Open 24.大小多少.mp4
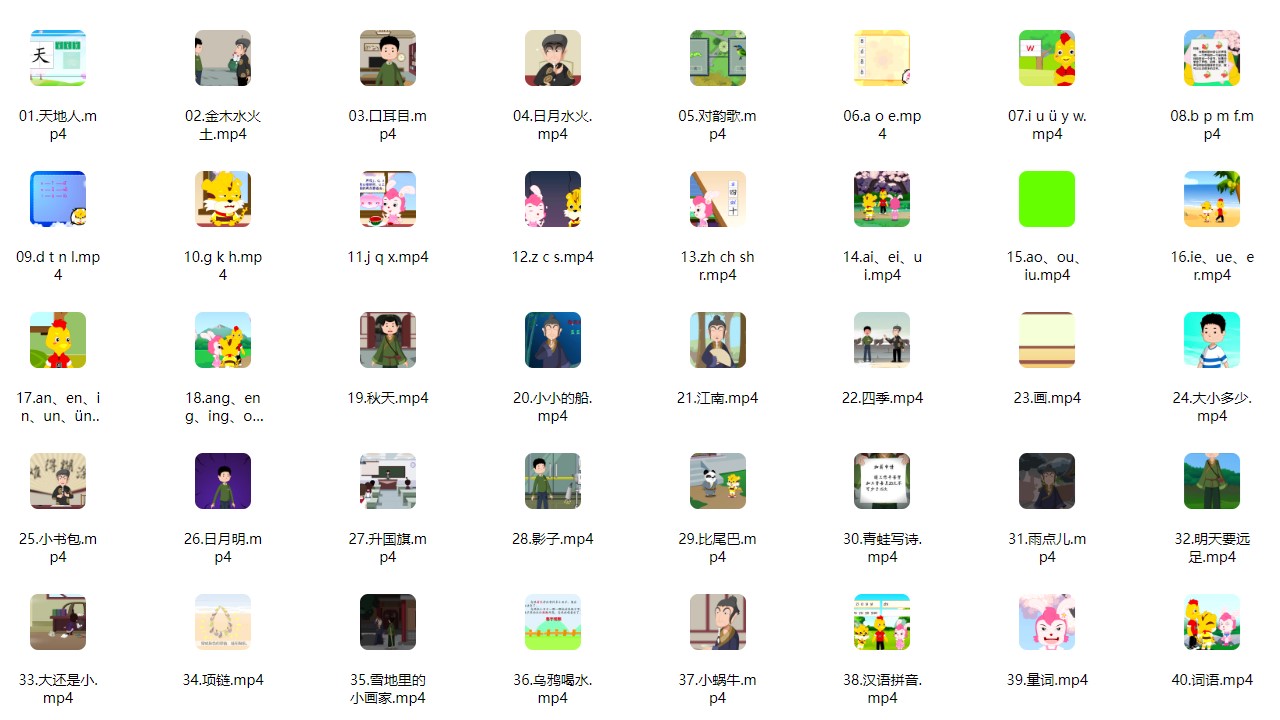1280x720 pixels. (x=1212, y=340)
